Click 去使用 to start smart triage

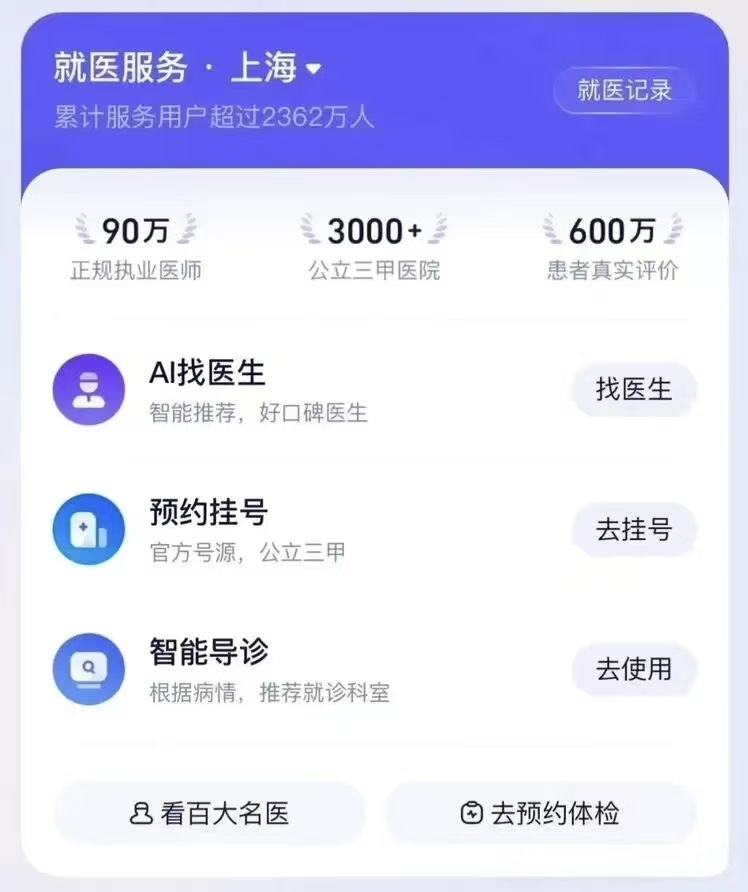point(633,670)
